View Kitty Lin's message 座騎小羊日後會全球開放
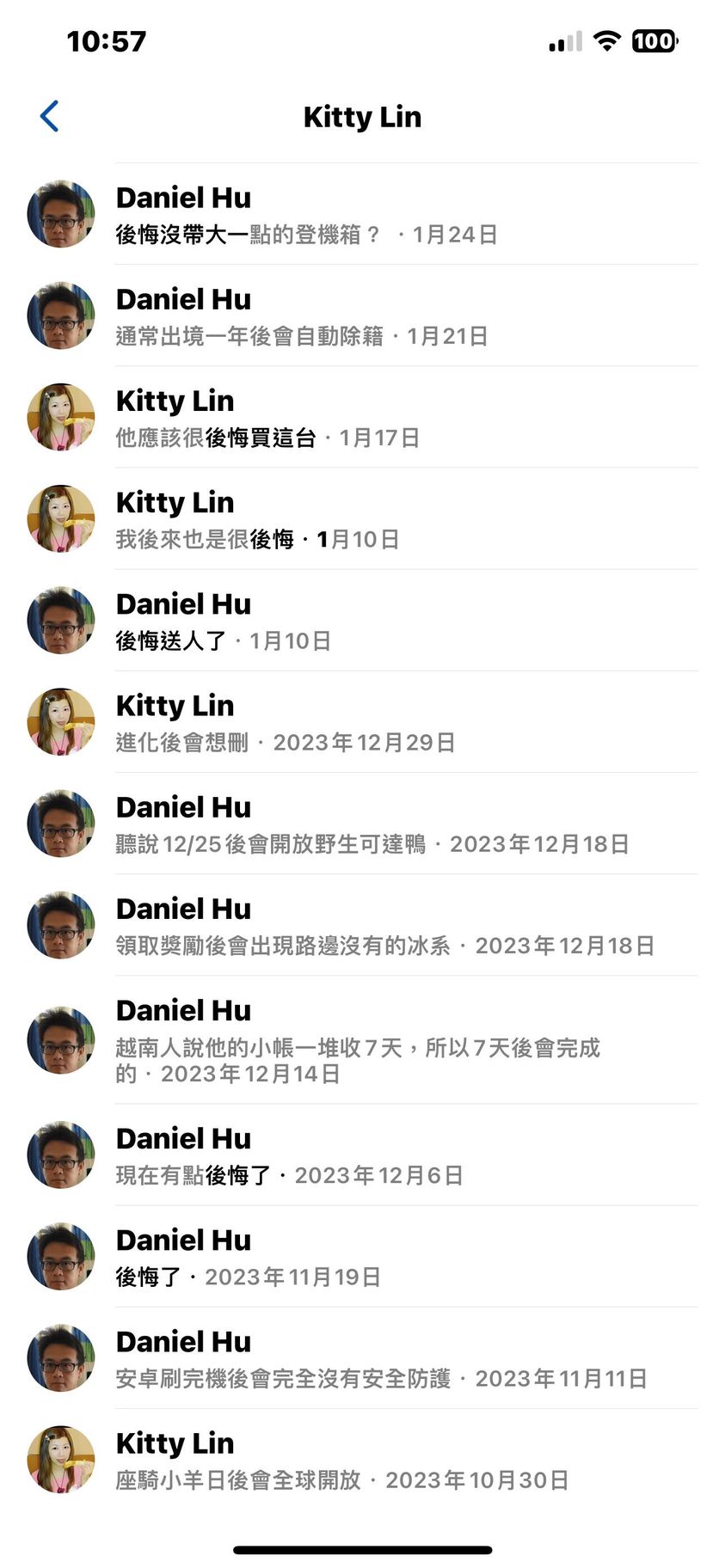Screen dimensions: 725x1568 (x=361, y=1459)
